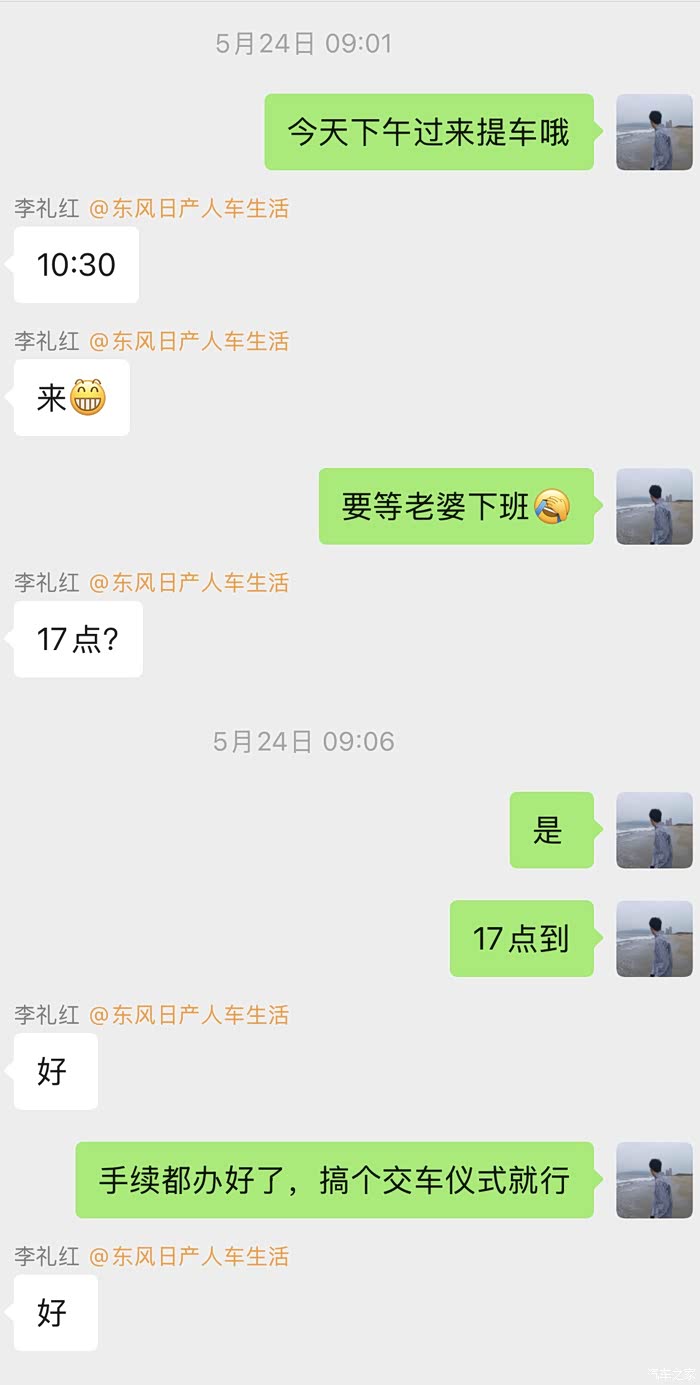The image size is (700, 1385).
Task: Tap the profile picture next to "要等老婆下班"
Action: pos(654,506)
